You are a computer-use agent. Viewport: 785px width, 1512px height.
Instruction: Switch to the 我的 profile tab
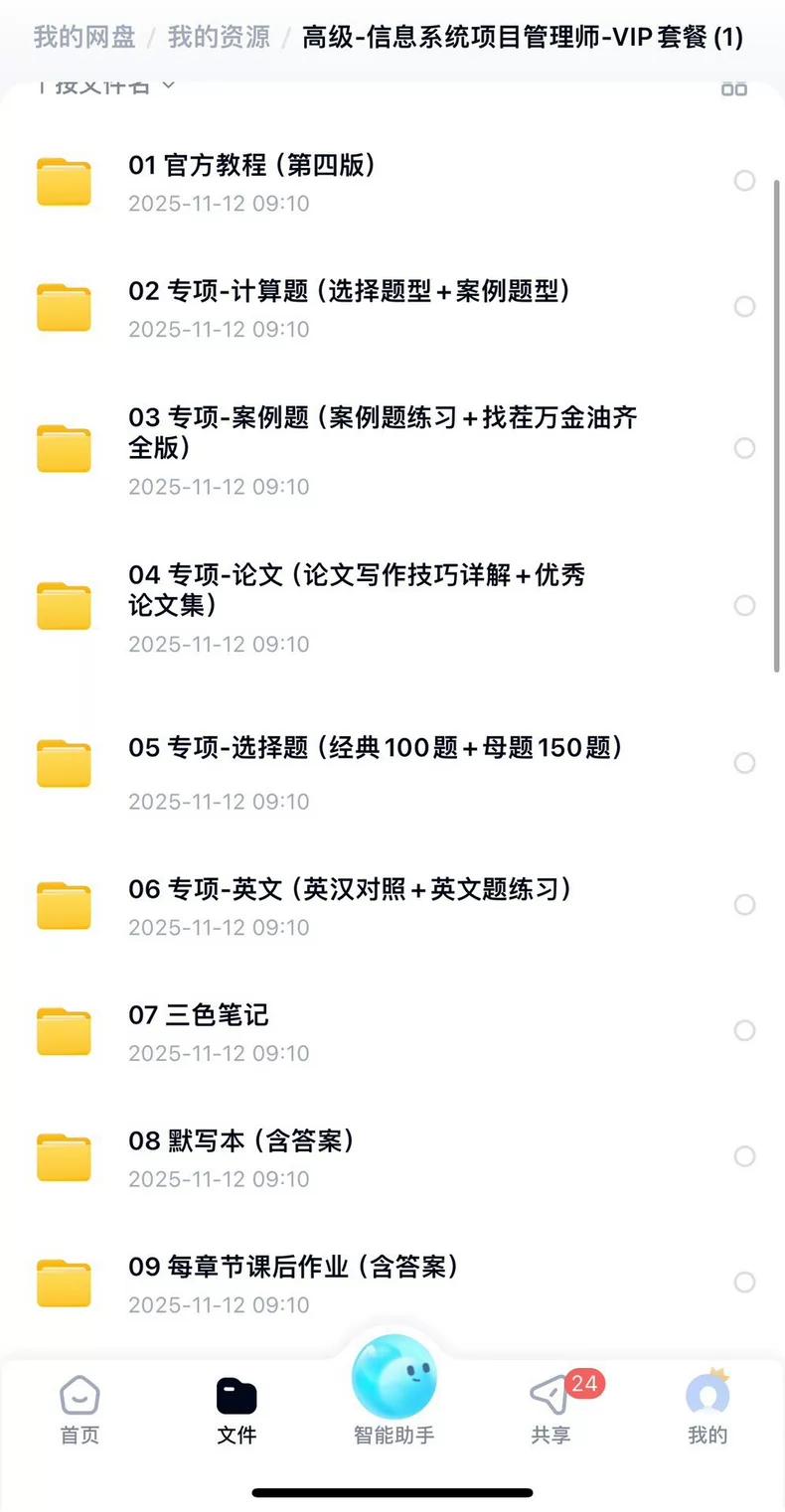pyautogui.click(x=707, y=1409)
